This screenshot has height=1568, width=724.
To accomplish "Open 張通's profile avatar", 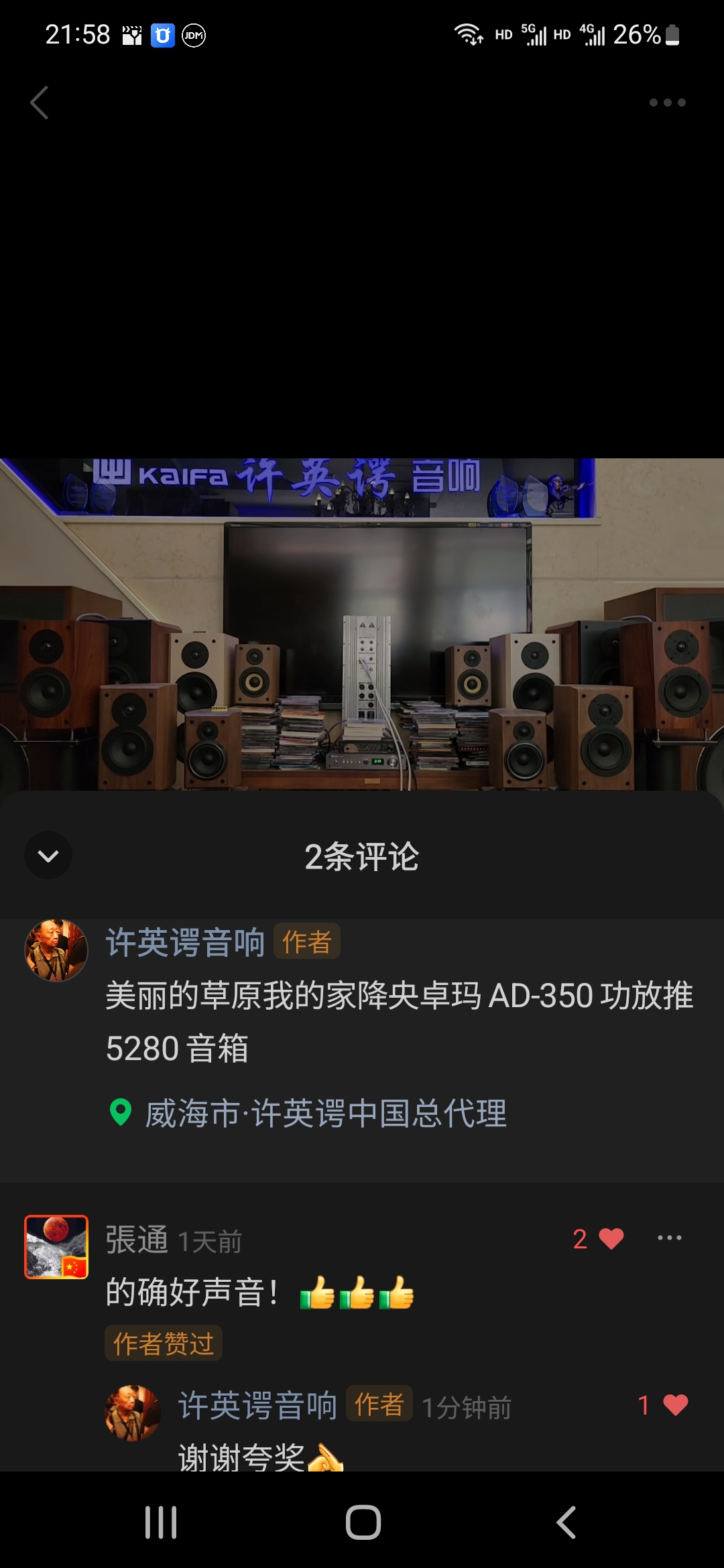I will click(x=56, y=1246).
